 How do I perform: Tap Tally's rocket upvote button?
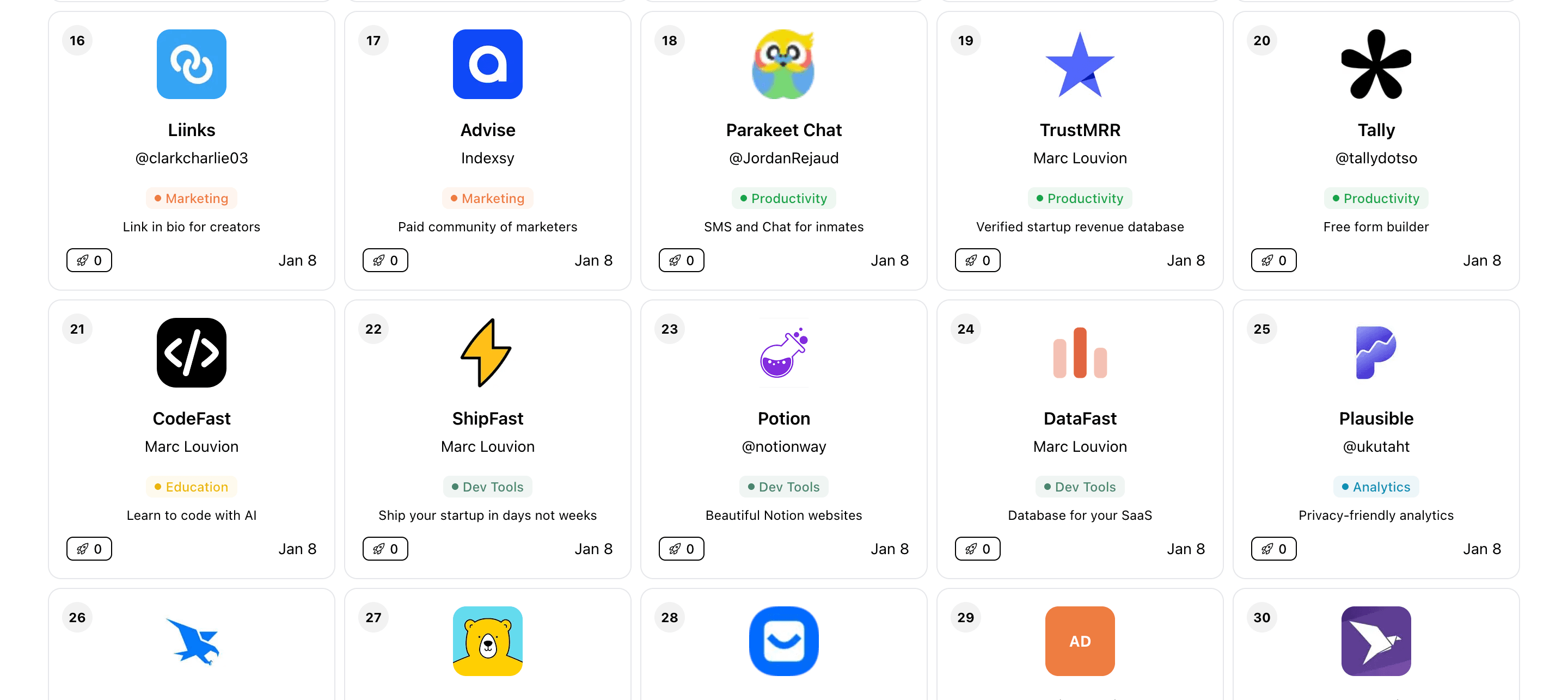1273,261
